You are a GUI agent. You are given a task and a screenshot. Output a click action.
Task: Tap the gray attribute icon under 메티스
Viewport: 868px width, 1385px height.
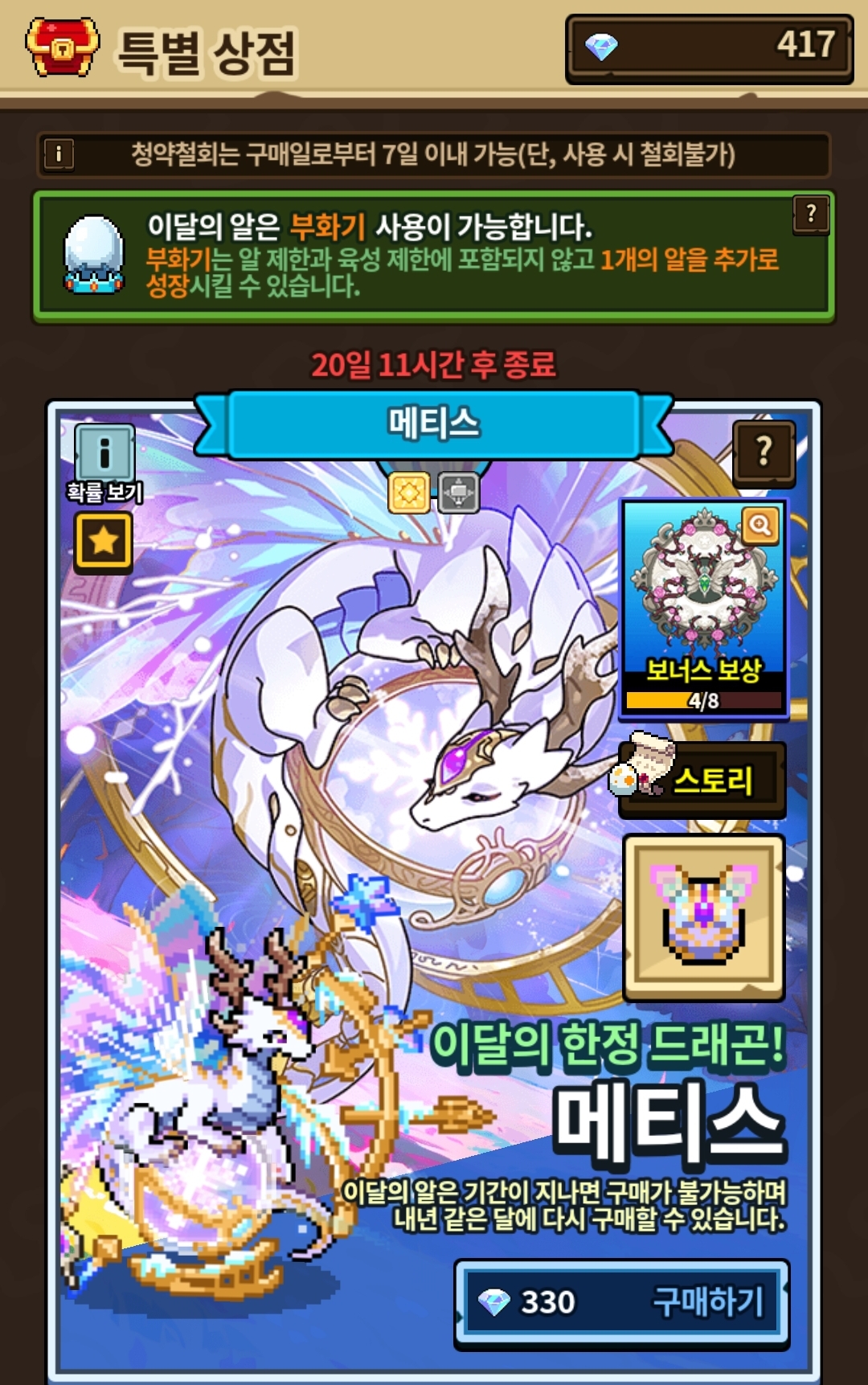click(459, 492)
